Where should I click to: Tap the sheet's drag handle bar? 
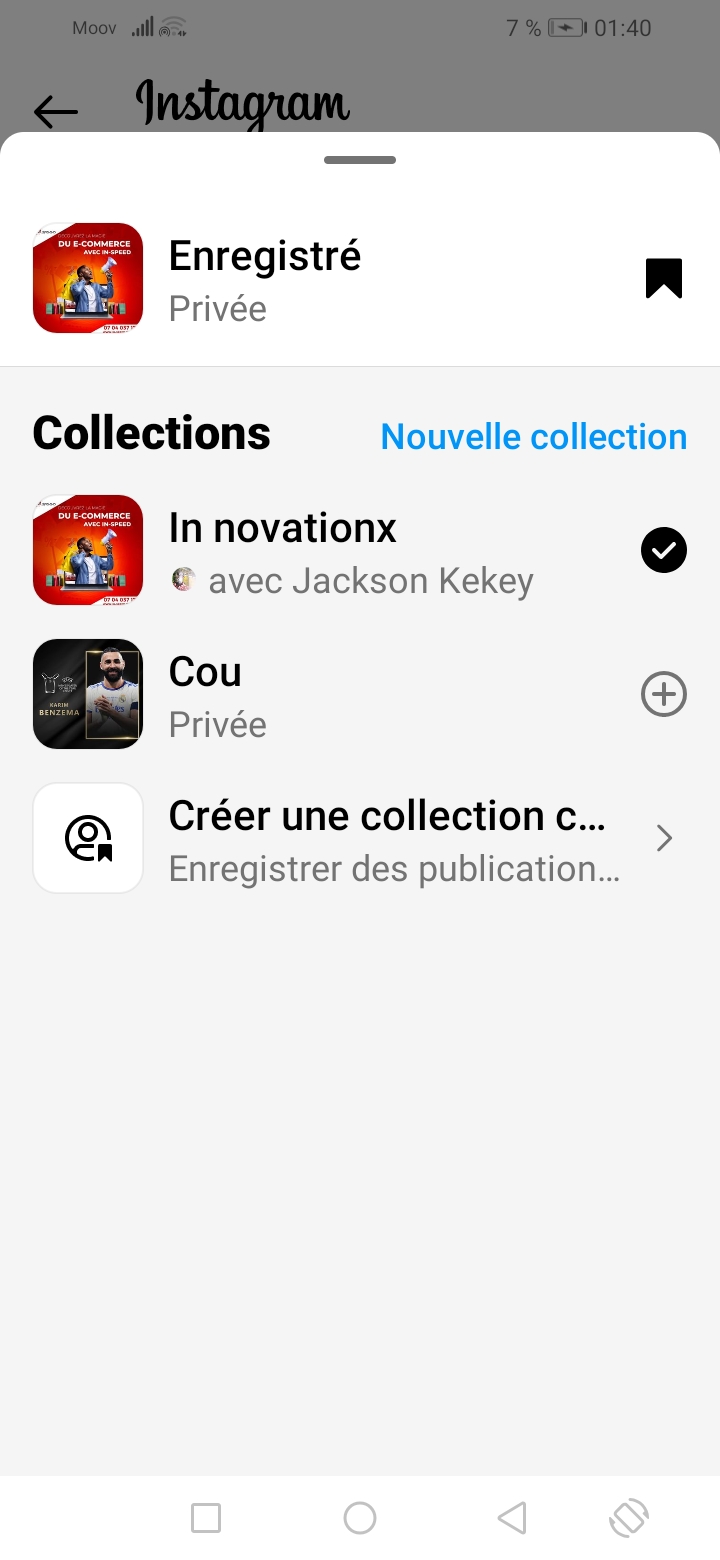(x=360, y=160)
